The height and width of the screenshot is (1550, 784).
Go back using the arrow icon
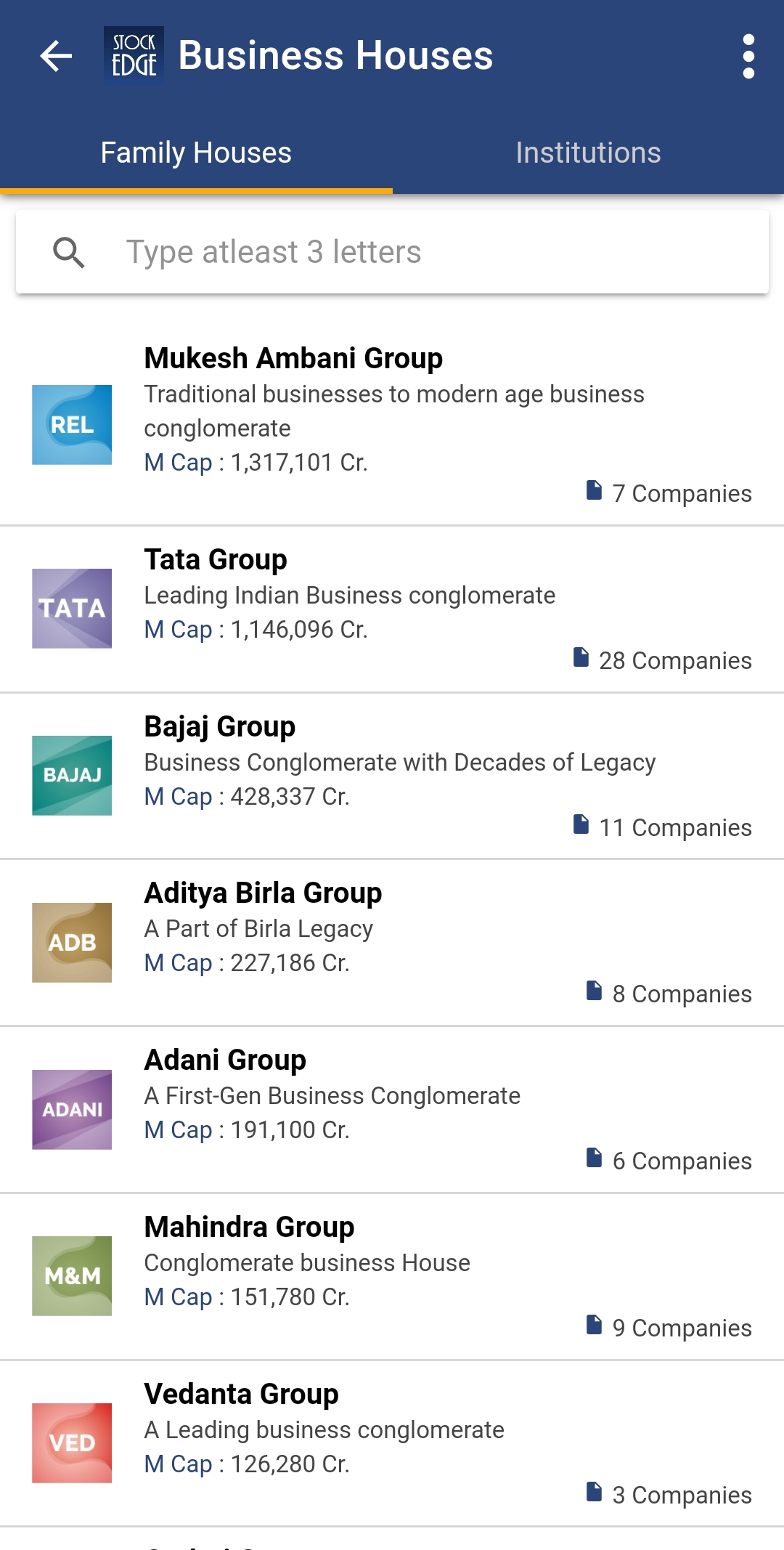click(56, 56)
